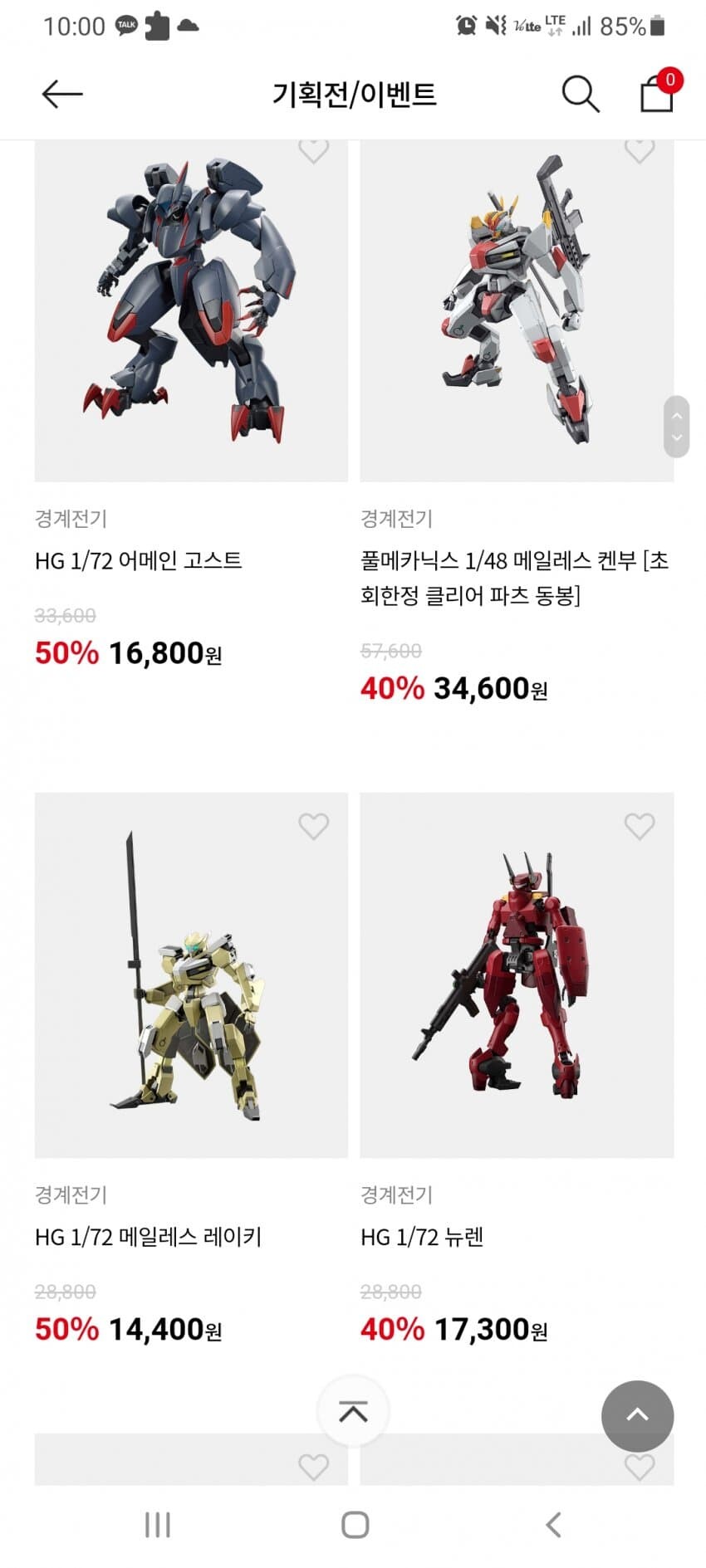Open the shopping cart
This screenshot has height=1568, width=706.
click(x=656, y=93)
